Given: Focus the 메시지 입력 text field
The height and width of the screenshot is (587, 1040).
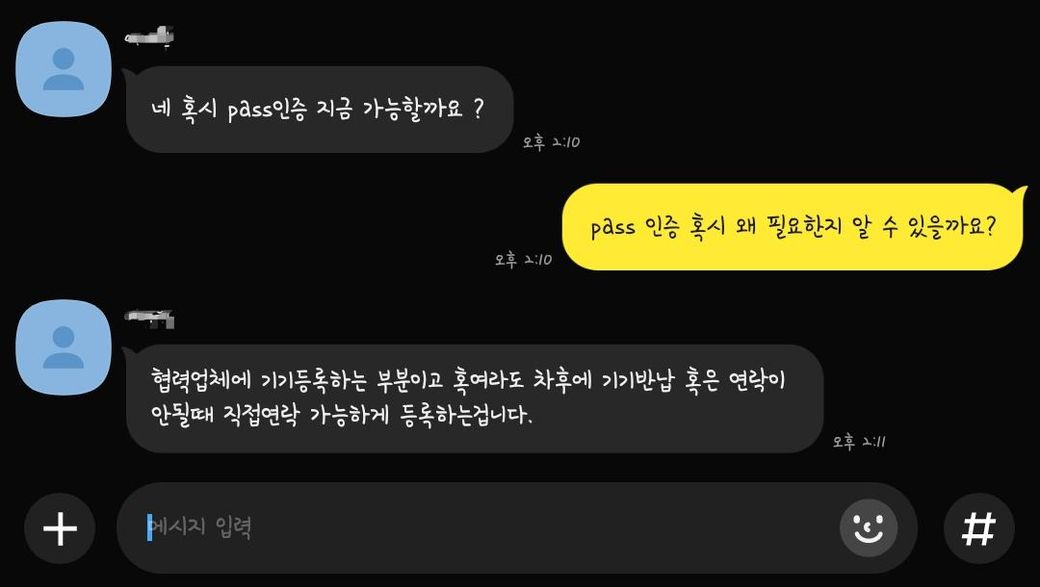Looking at the screenshot, I should (480, 528).
